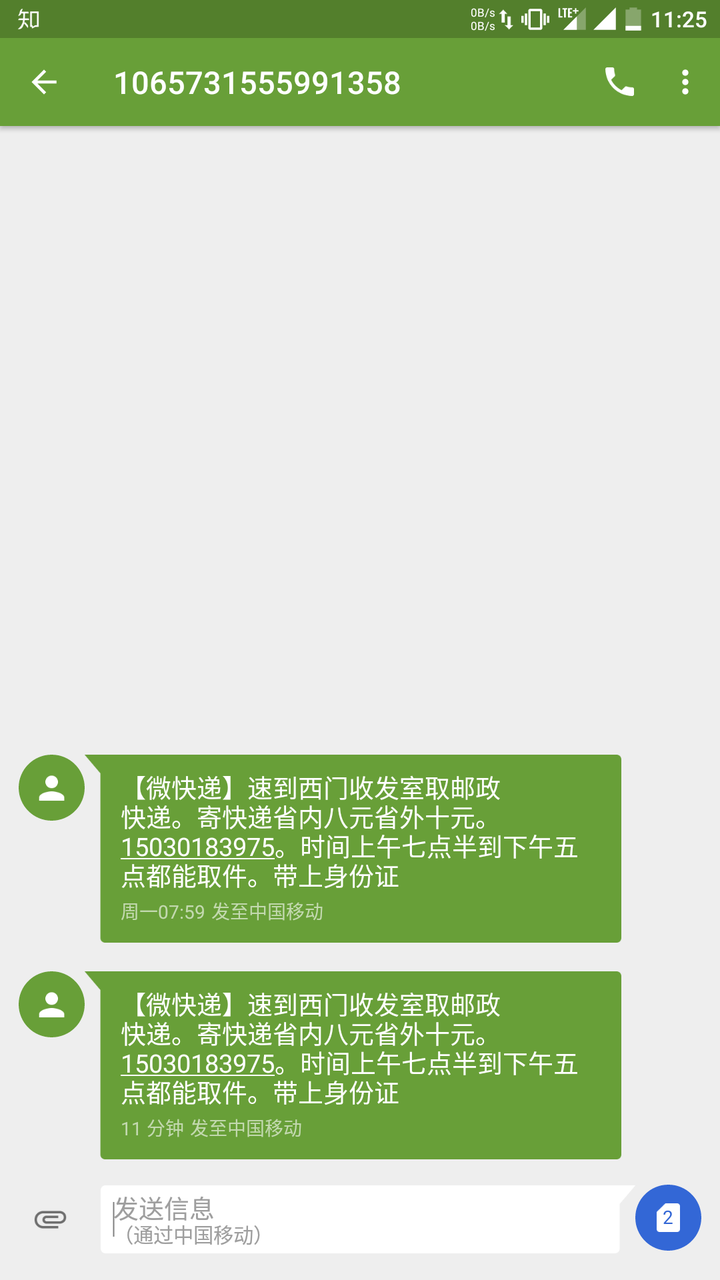The image size is (720, 1280).
Task: Tap the contact avatar on the first message
Action: (x=51, y=788)
